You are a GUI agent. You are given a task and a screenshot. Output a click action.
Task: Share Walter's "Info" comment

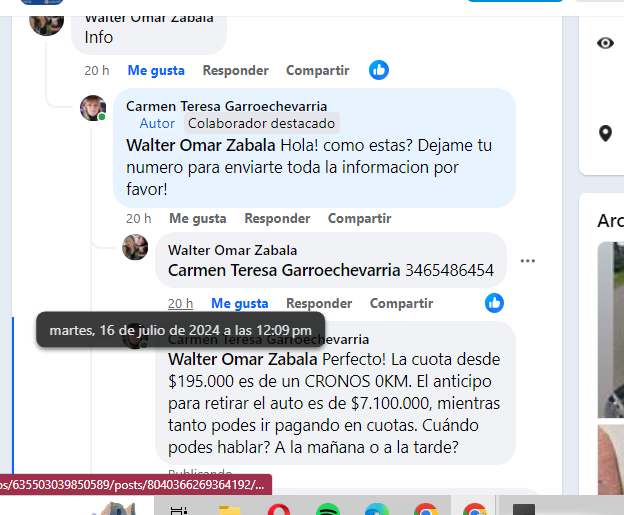click(317, 71)
